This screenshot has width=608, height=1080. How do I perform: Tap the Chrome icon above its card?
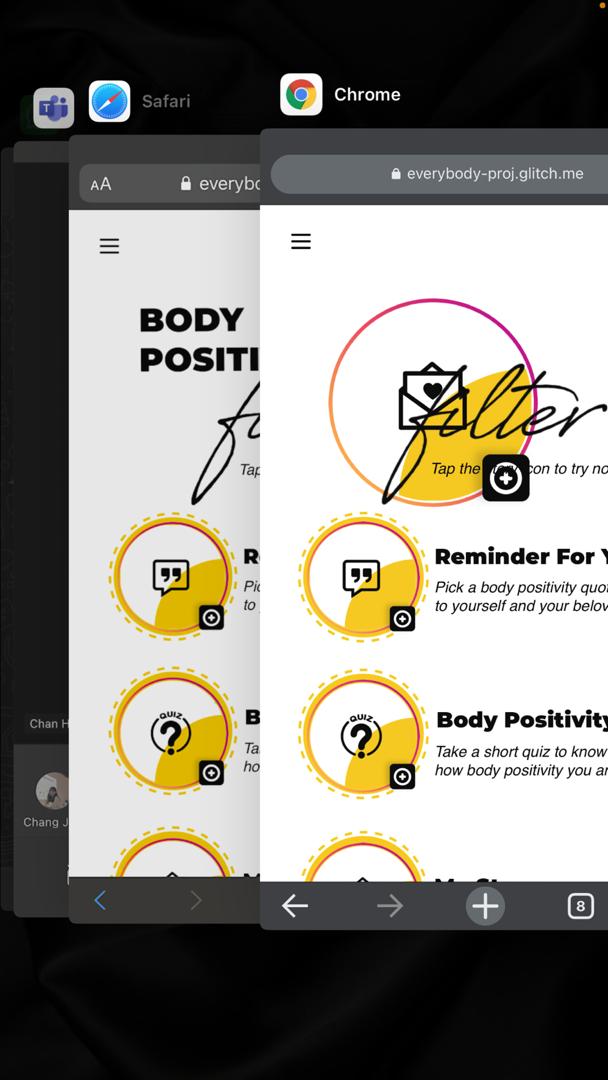pos(301,94)
